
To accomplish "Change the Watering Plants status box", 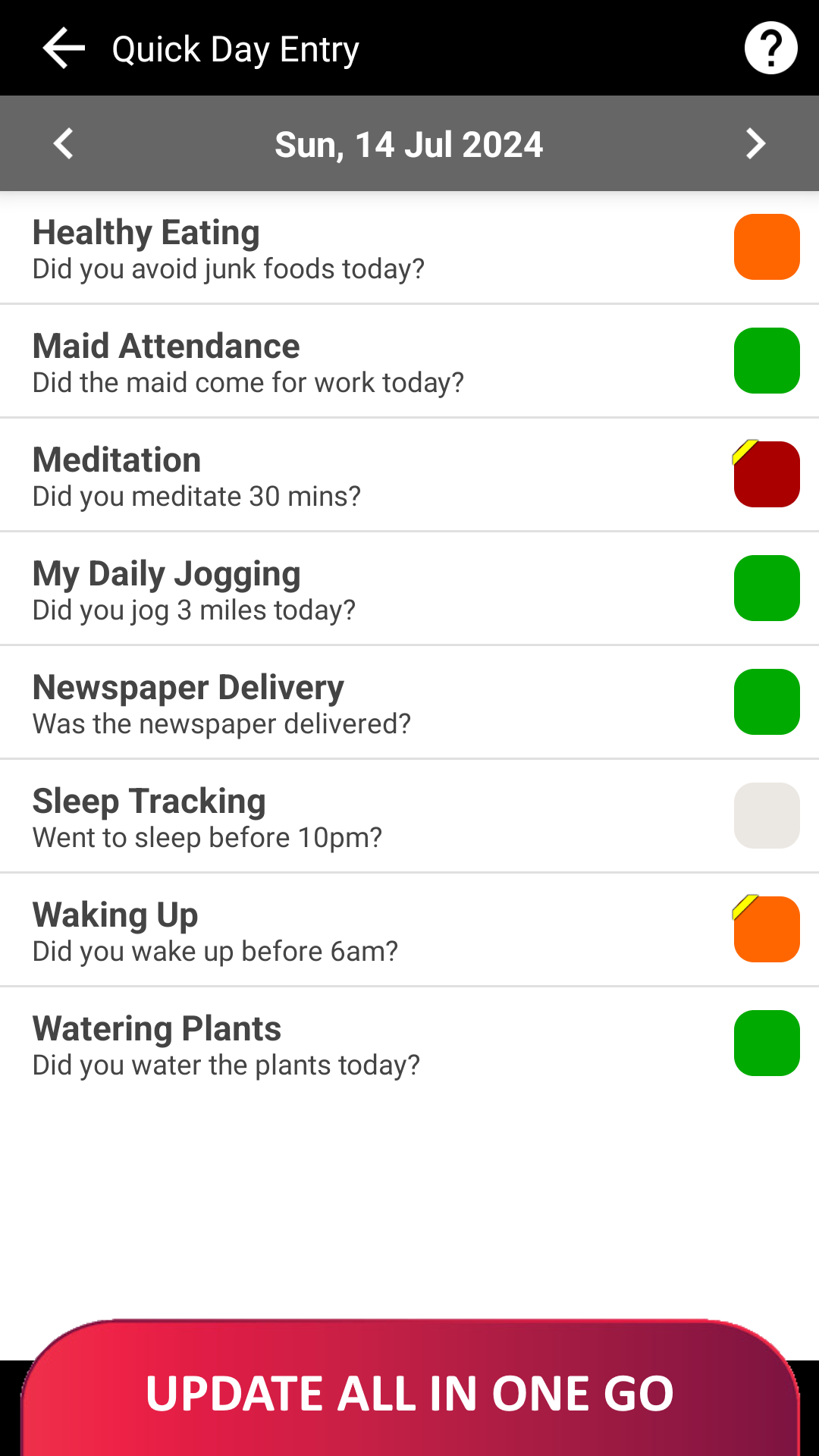I will pyautogui.click(x=767, y=1043).
